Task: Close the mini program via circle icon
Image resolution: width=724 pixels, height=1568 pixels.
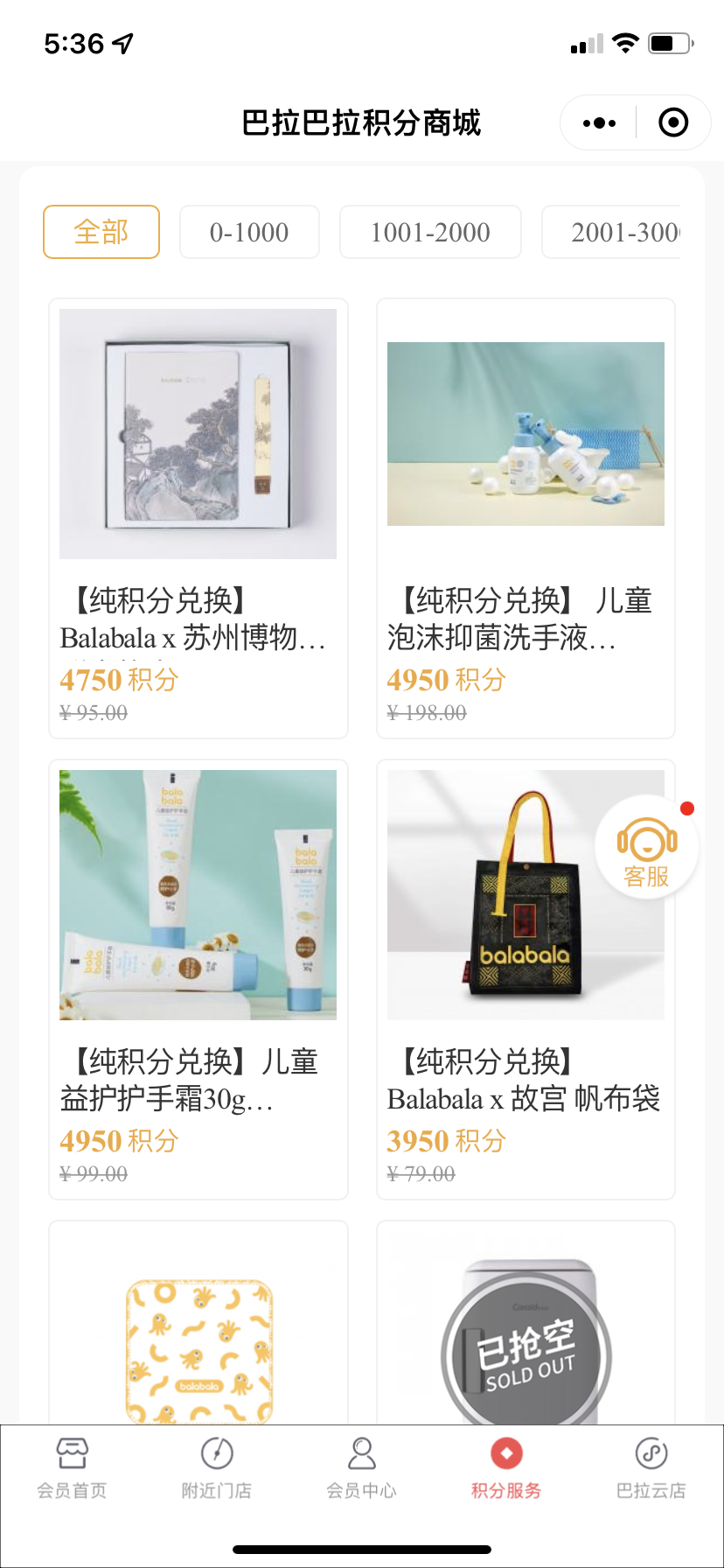Action: [x=672, y=123]
